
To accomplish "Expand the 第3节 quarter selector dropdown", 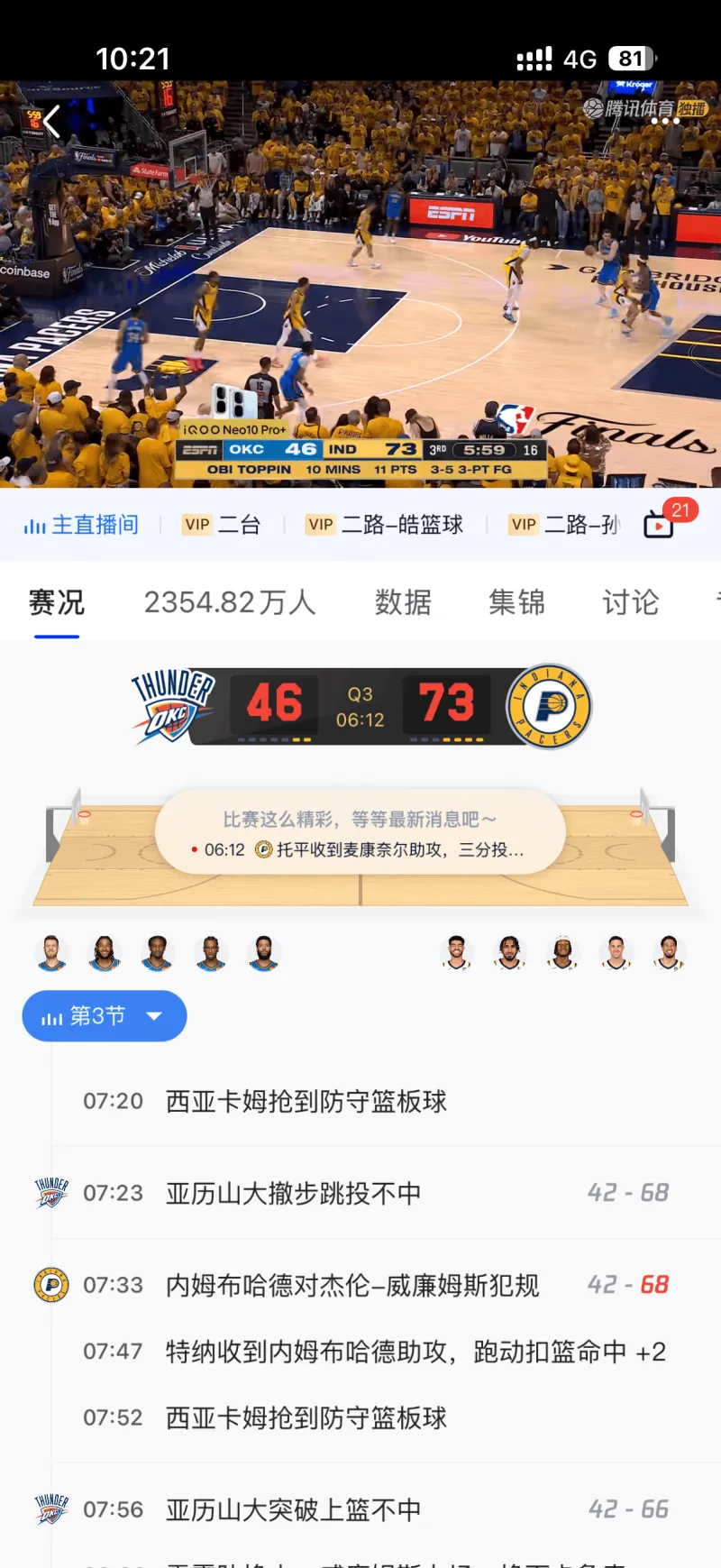I will coord(155,1015).
